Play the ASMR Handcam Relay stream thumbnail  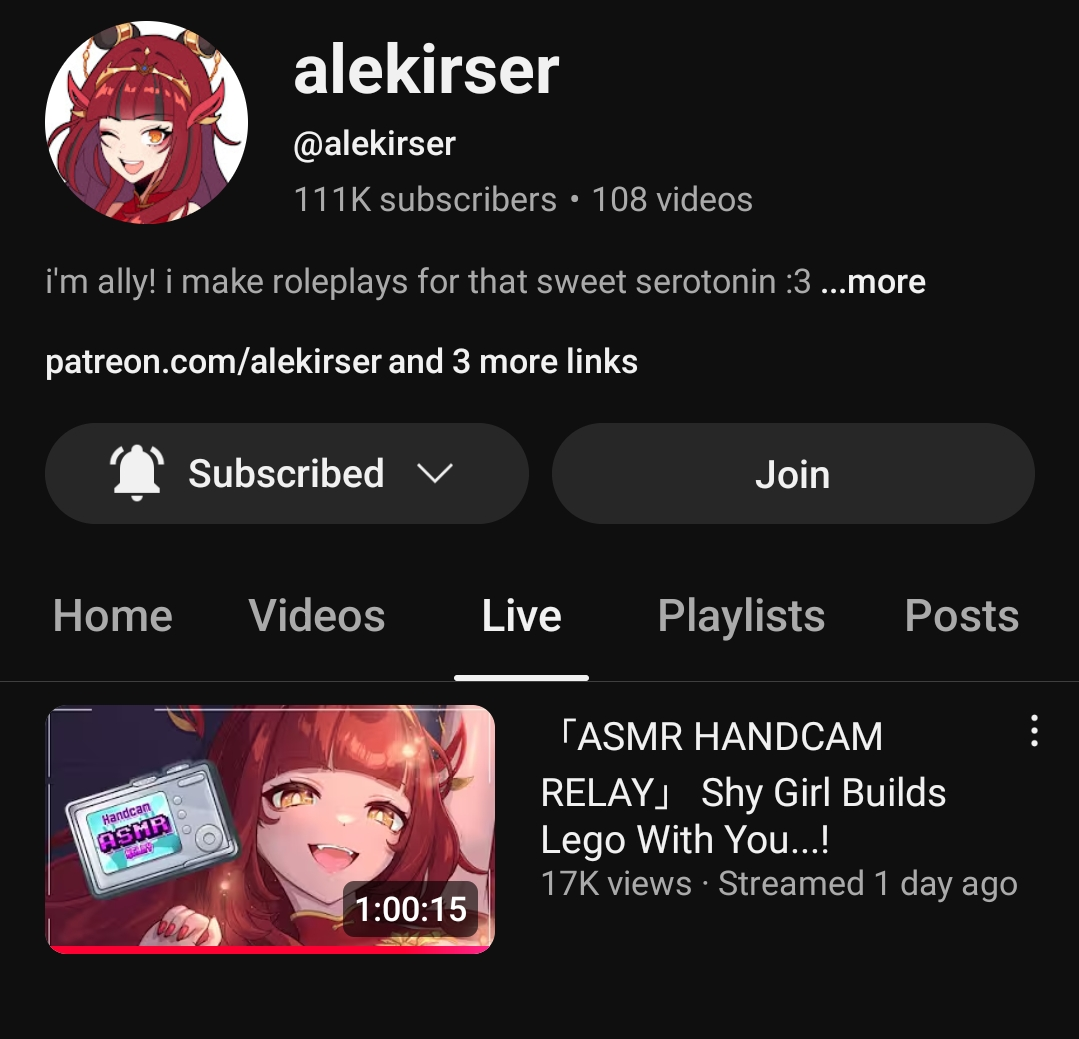(x=270, y=829)
